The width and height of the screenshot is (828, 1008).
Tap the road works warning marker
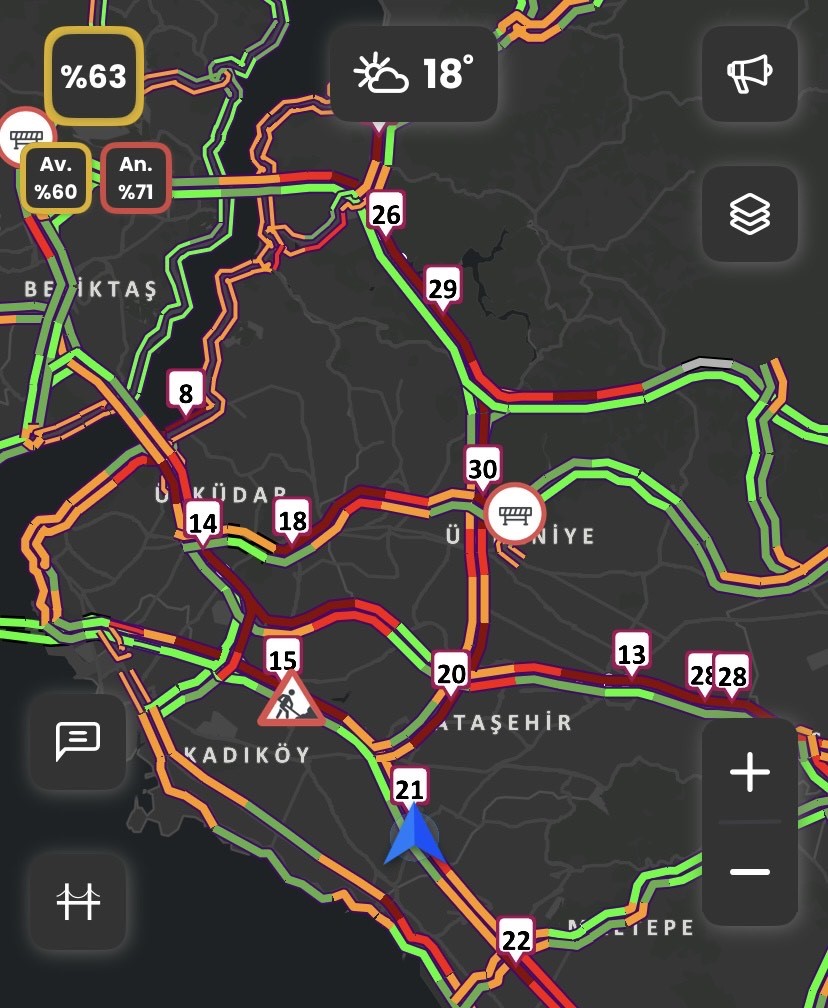click(290, 700)
